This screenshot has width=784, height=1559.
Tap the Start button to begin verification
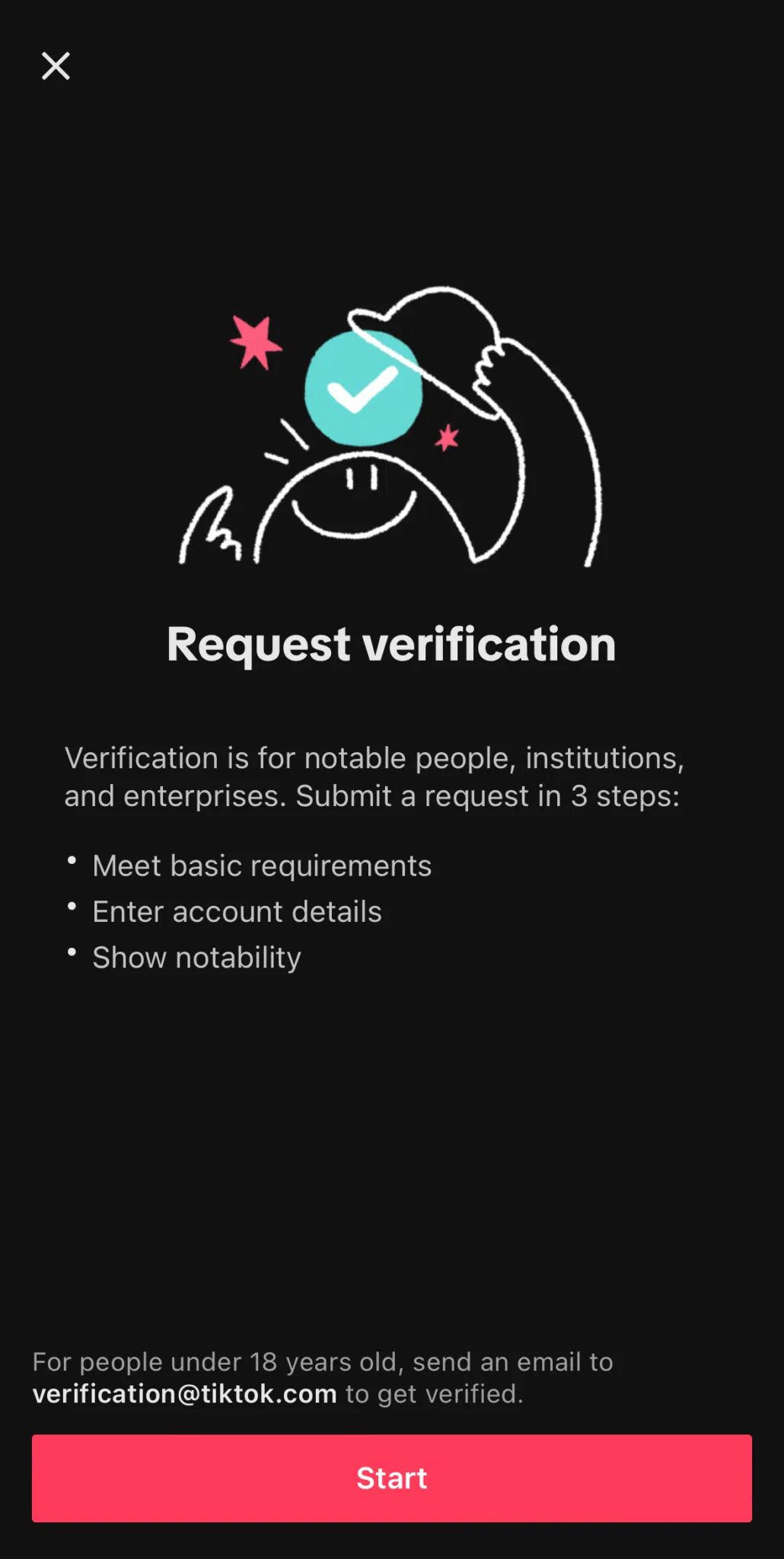(x=391, y=1478)
